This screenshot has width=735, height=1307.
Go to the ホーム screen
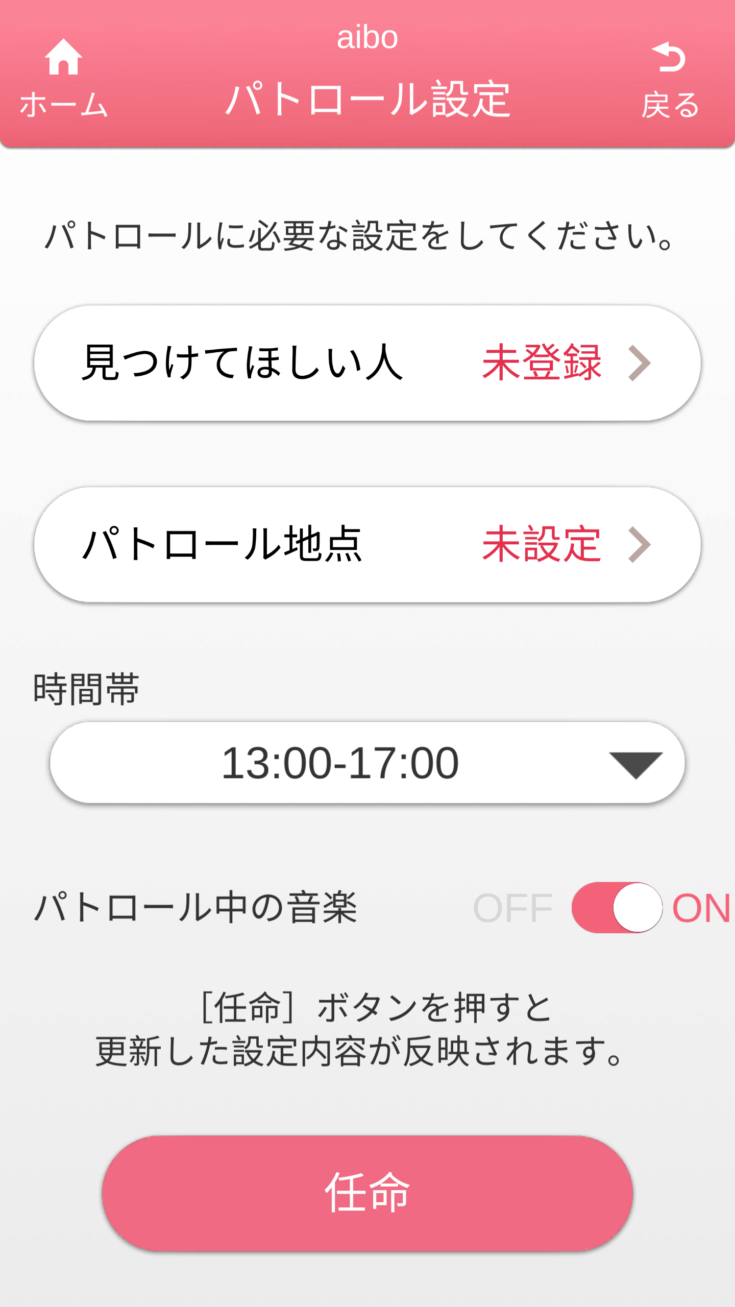pyautogui.click(x=63, y=78)
